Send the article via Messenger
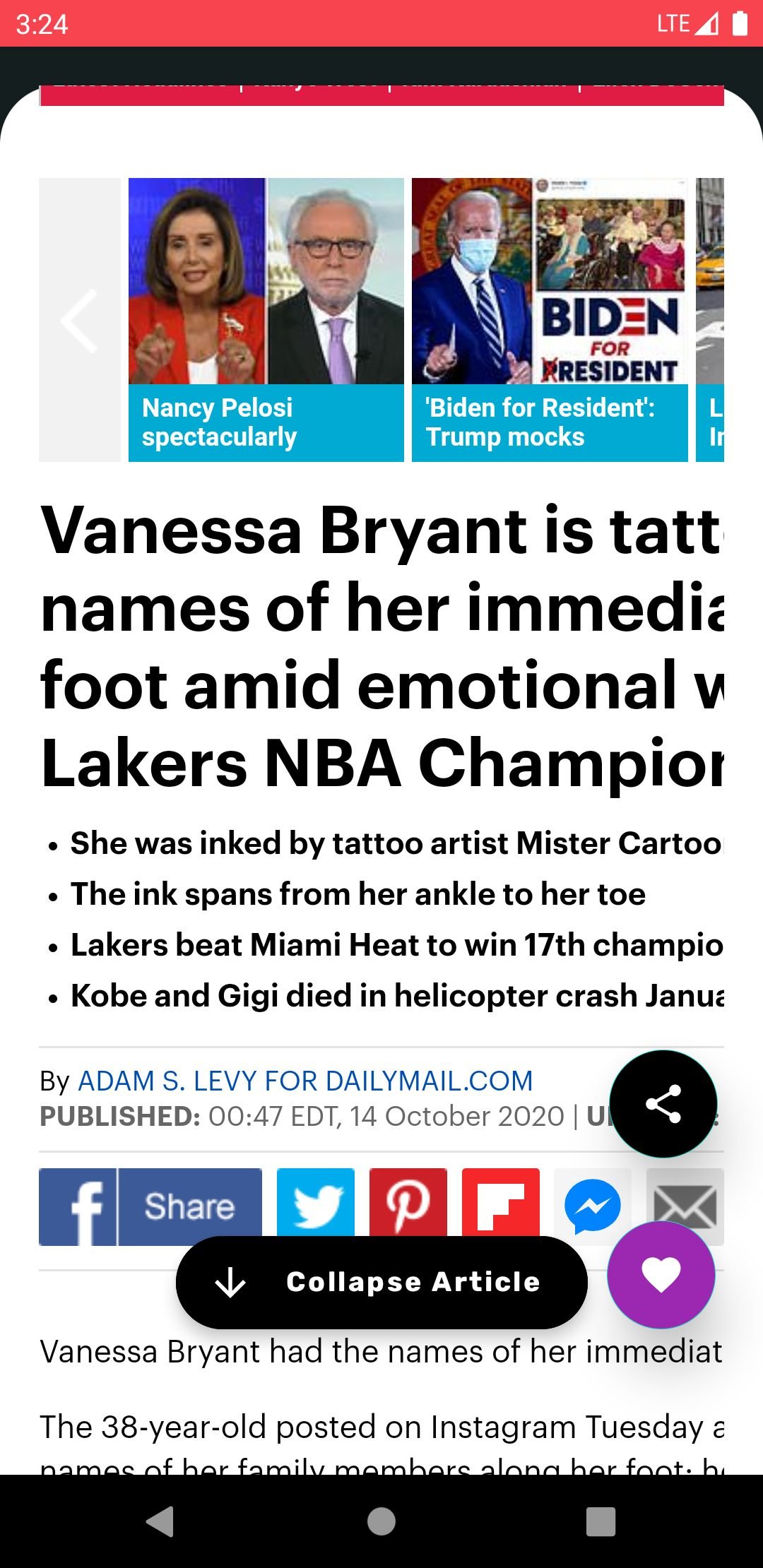This screenshot has height=1568, width=763. (x=592, y=1205)
